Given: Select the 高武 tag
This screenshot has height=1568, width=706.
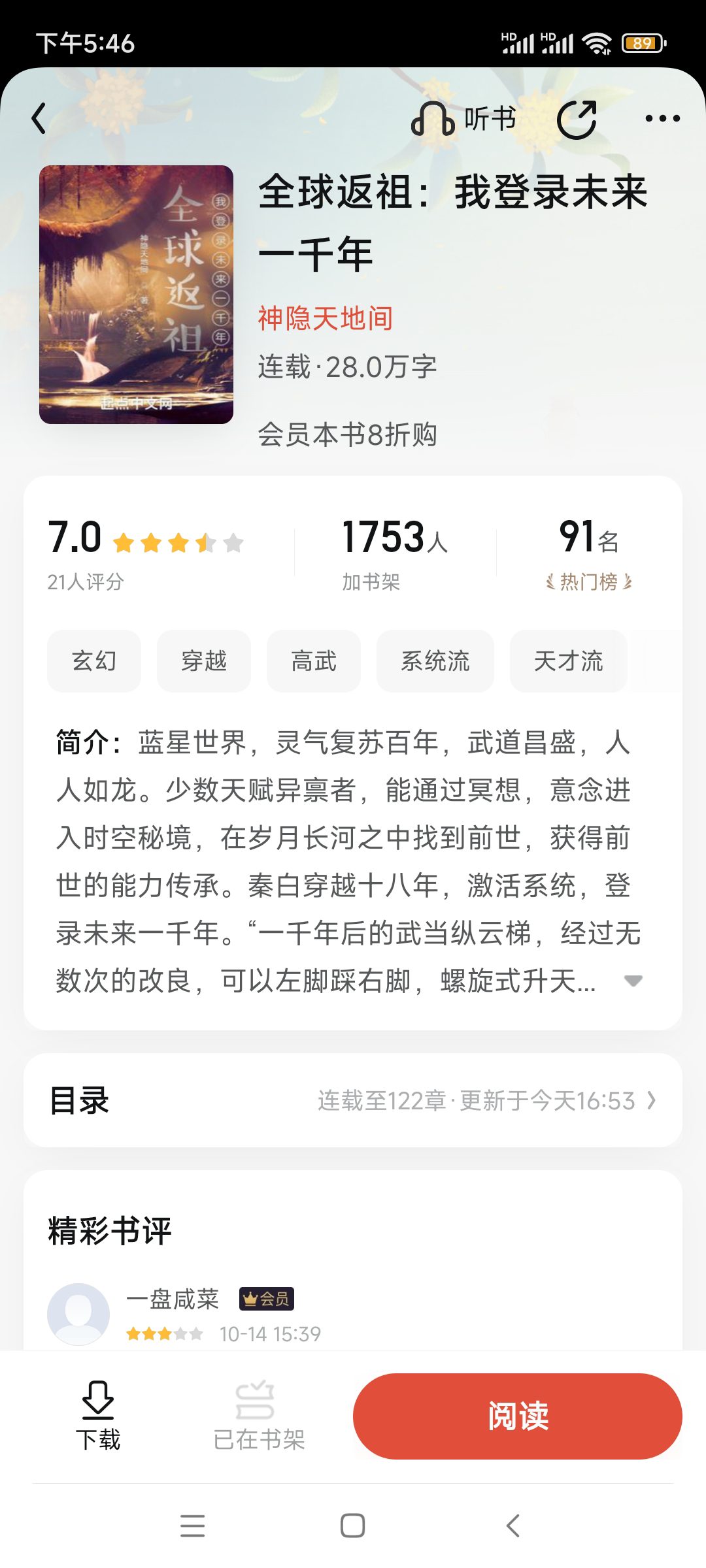Looking at the screenshot, I should click(x=314, y=661).
